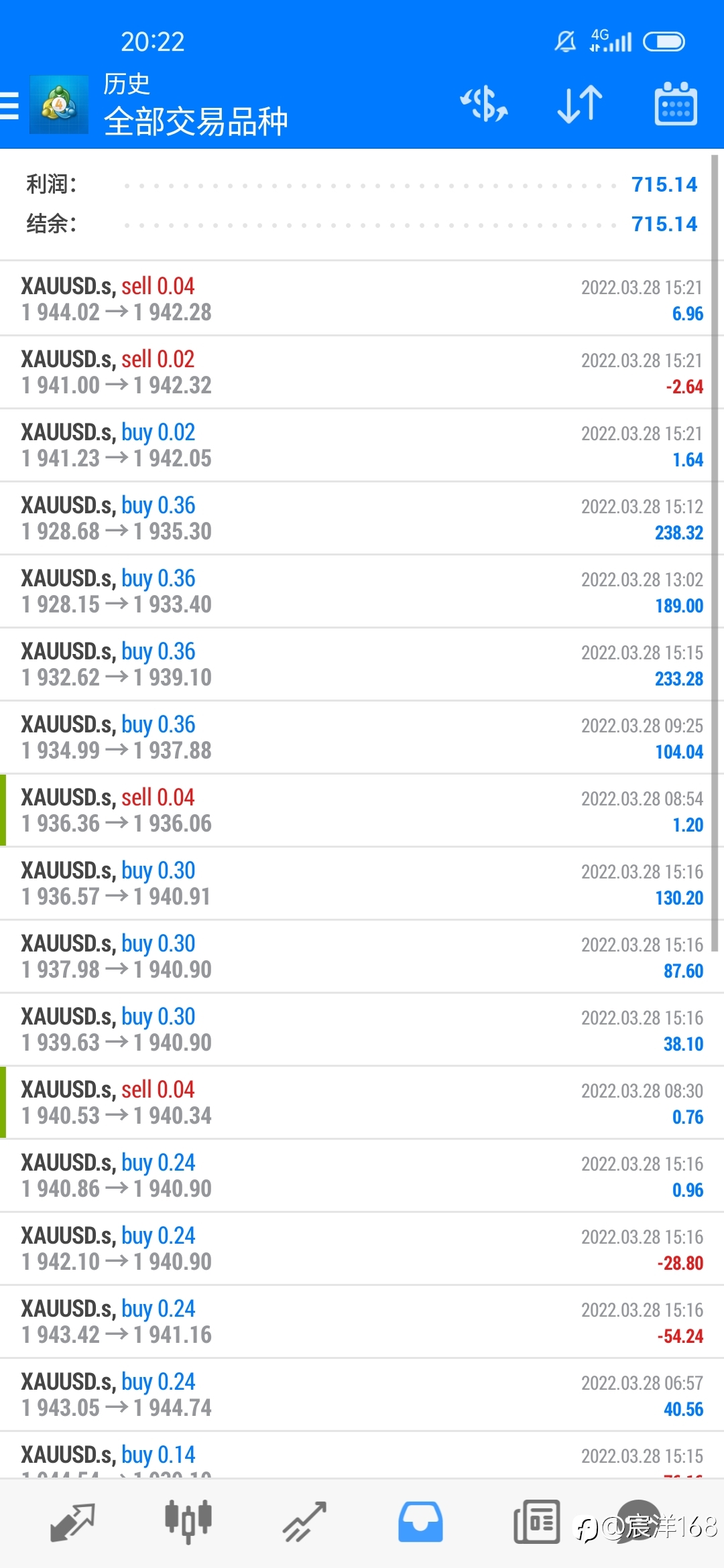Expand the buy 0.36 trade closed 09:25

pyautogui.click(x=362, y=737)
